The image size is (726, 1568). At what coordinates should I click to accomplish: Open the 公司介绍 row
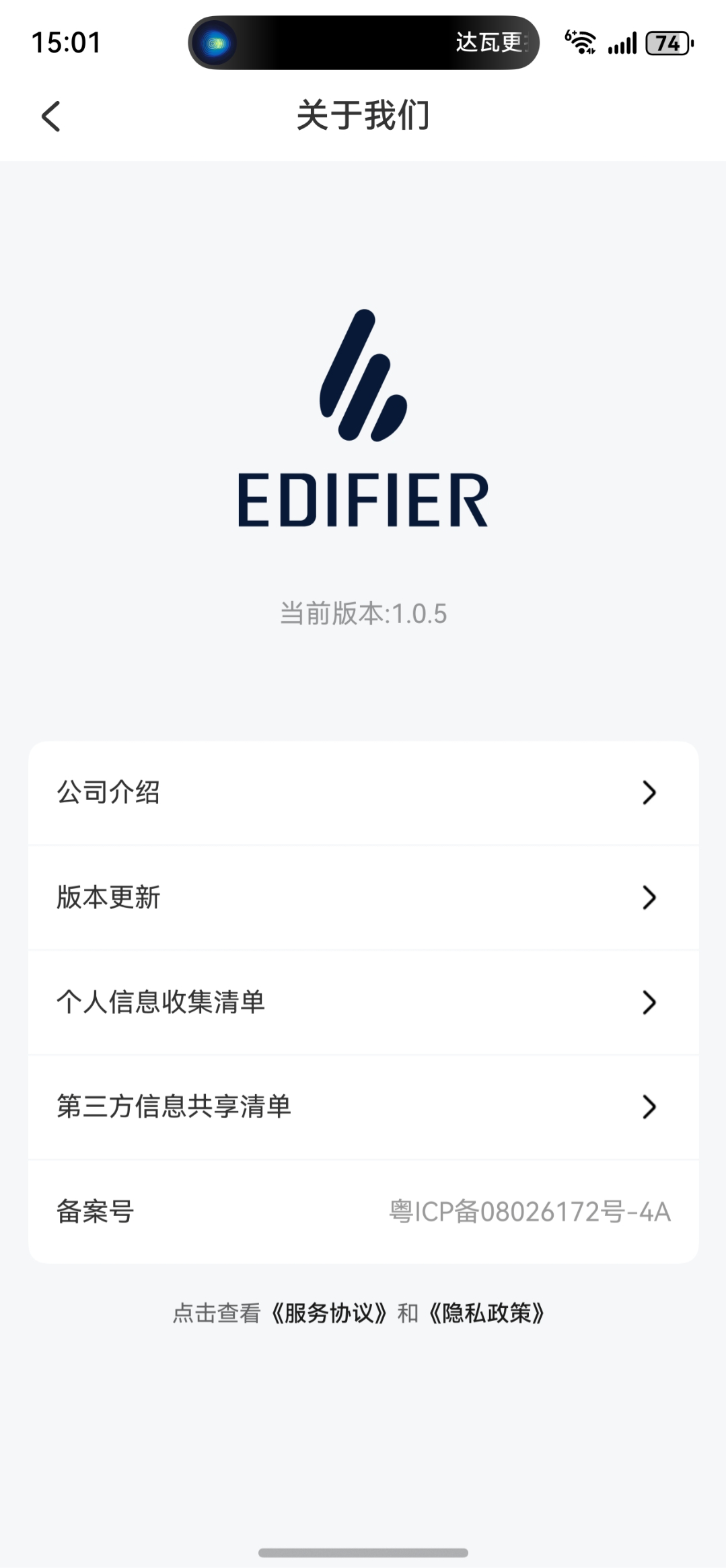(x=363, y=793)
